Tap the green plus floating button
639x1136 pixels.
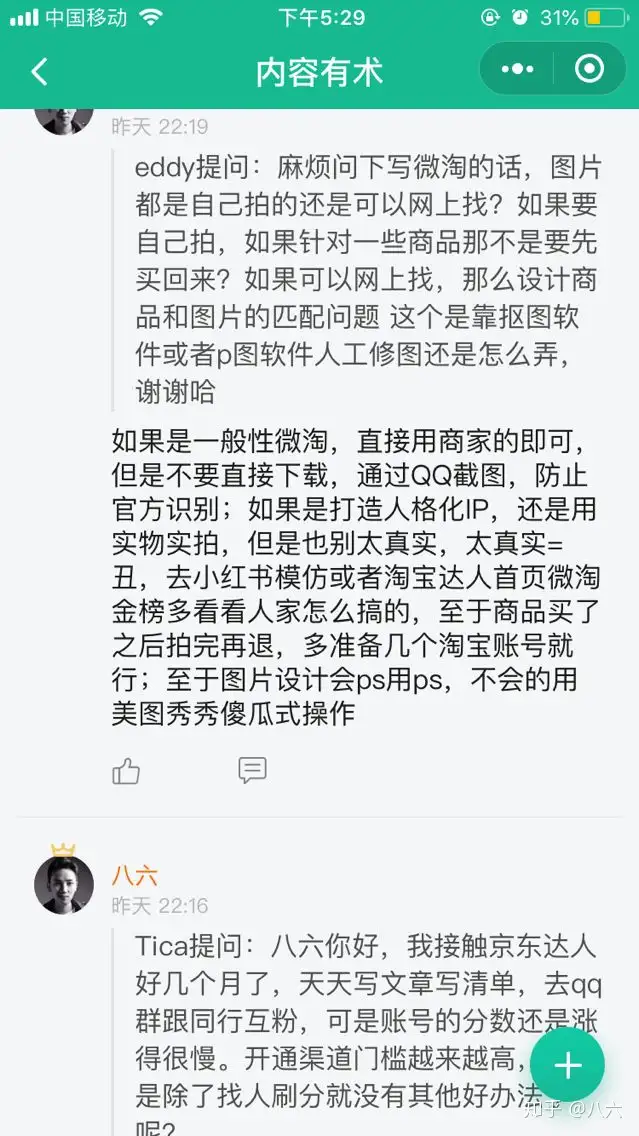[567, 1066]
